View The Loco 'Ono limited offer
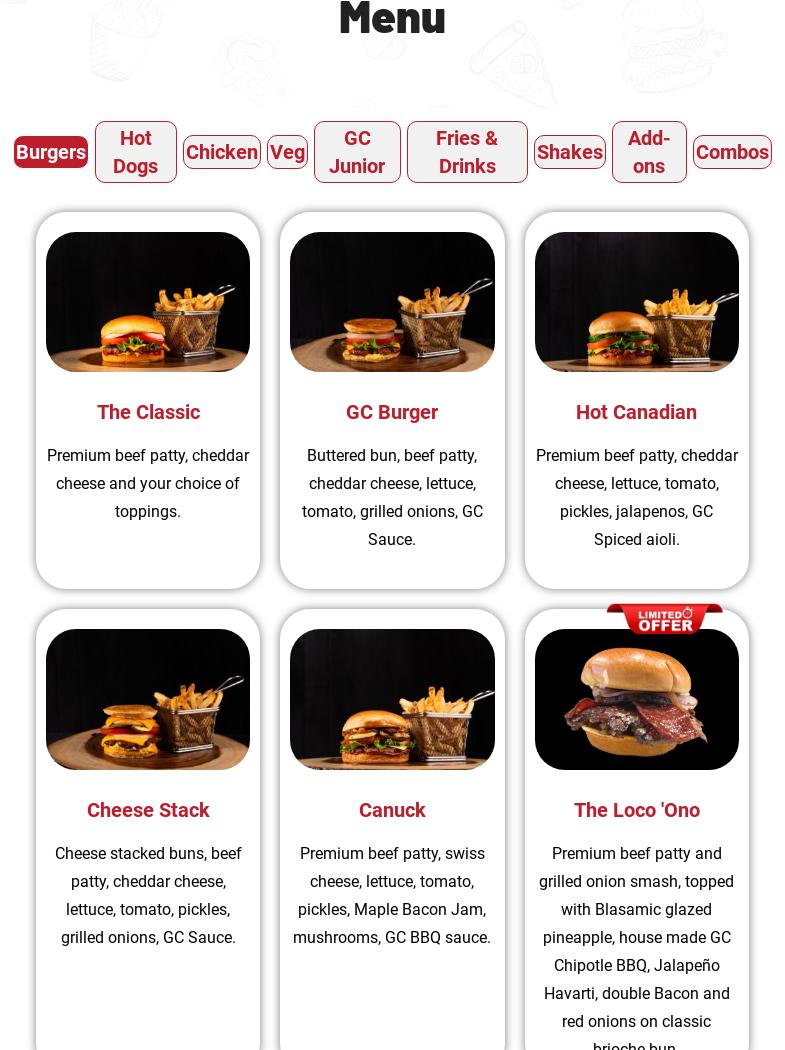 [636, 800]
